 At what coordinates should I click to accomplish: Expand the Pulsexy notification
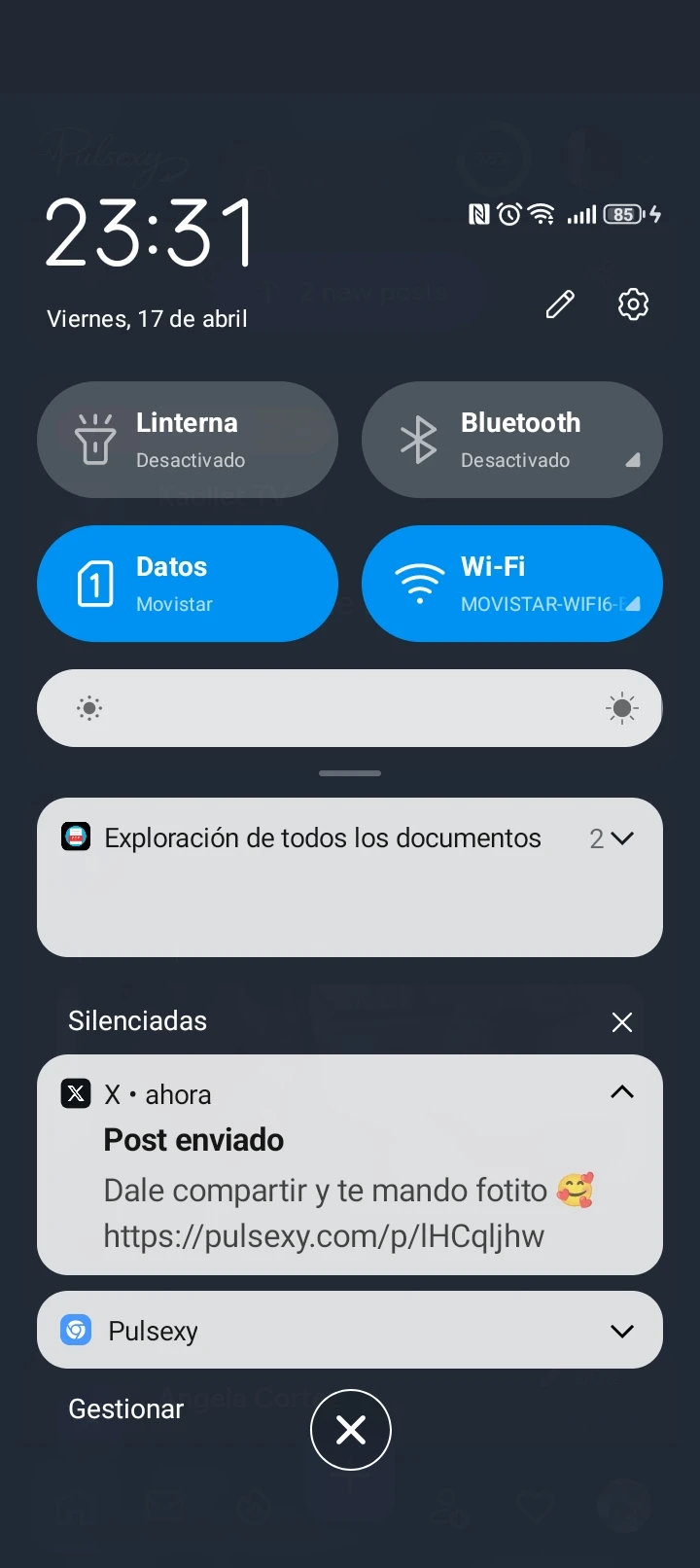pos(622,1331)
